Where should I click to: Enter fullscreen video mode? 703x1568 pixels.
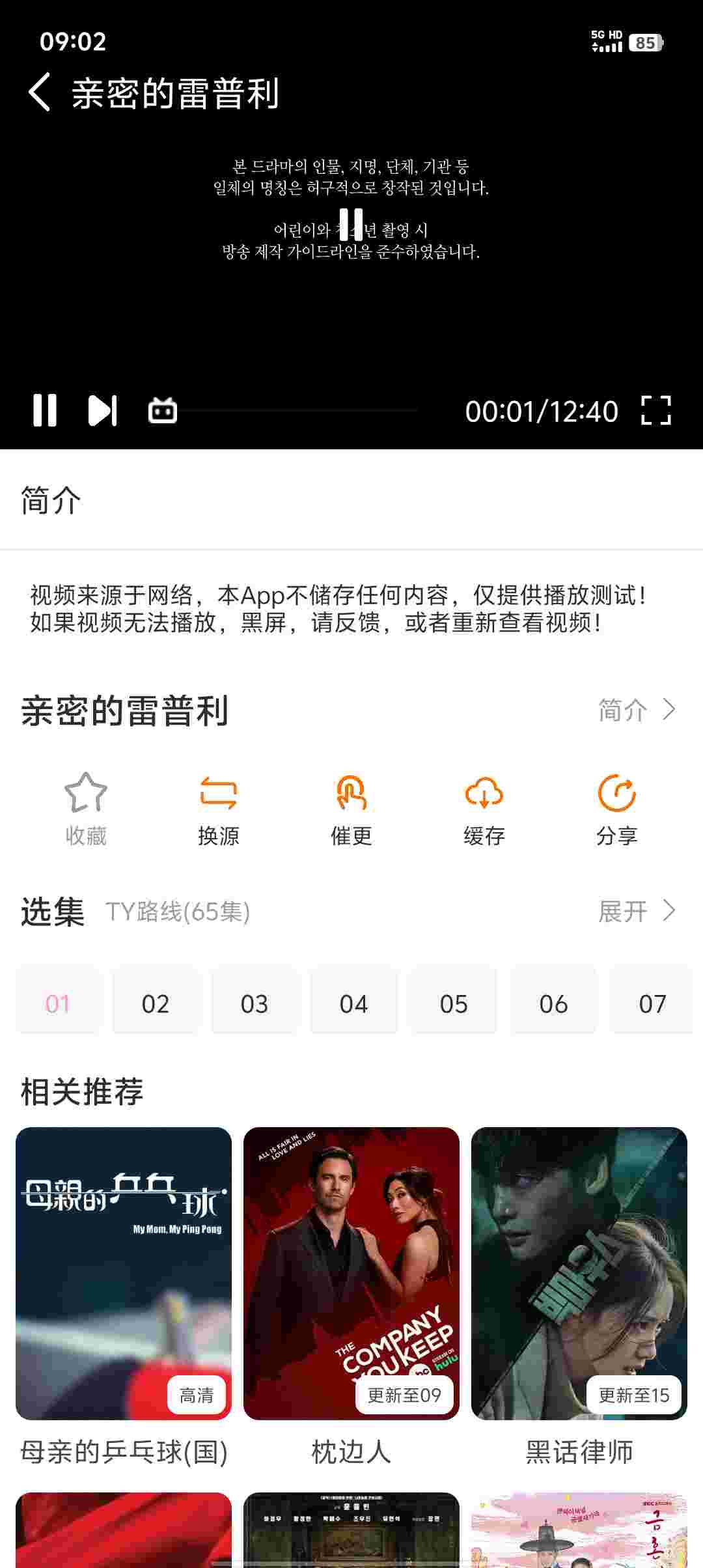point(655,410)
